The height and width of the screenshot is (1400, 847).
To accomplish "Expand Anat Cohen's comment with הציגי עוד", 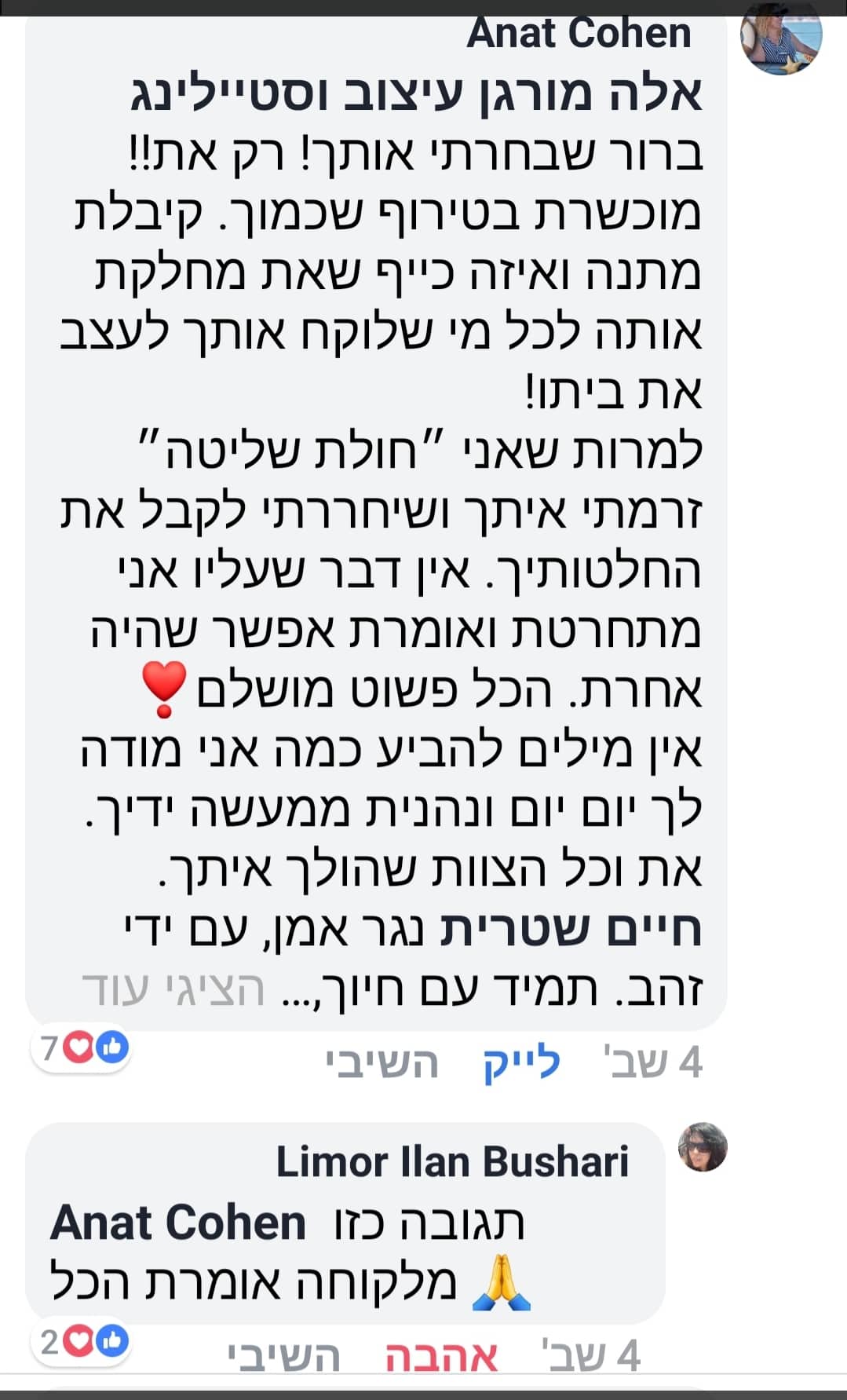I will pos(174,989).
